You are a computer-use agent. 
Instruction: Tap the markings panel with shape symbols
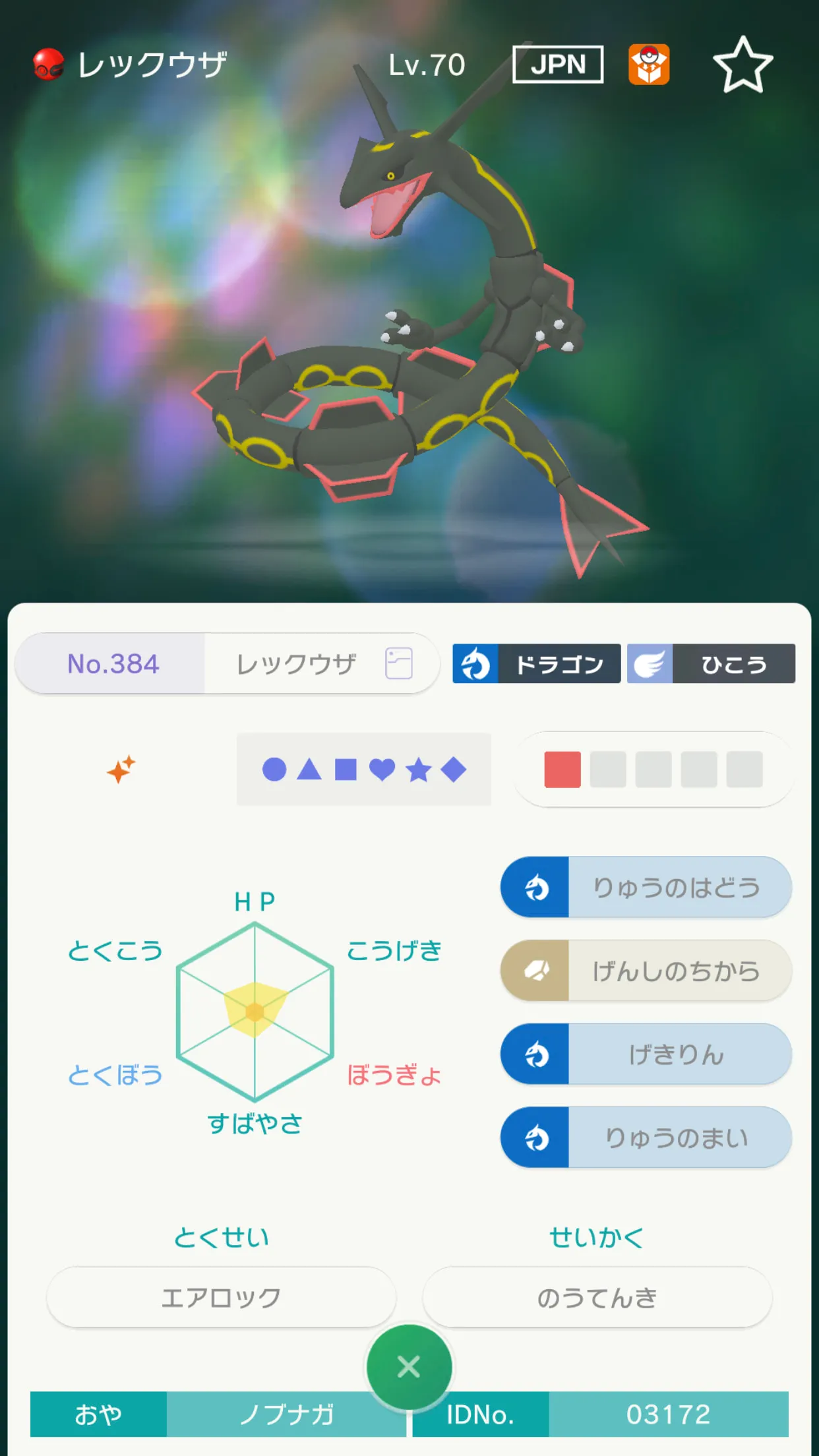point(364,769)
